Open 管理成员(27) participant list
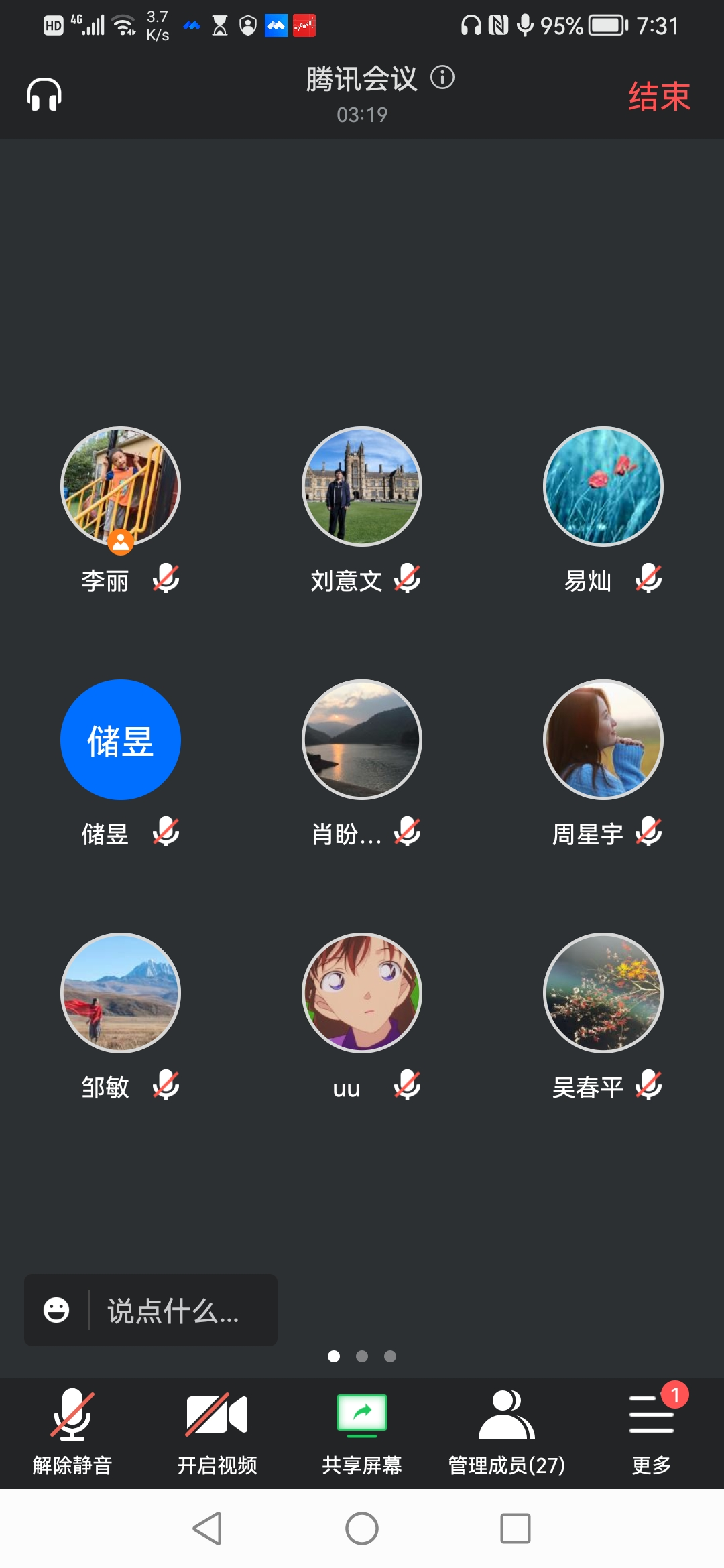Viewport: 724px width, 1568px height. coord(507,1431)
